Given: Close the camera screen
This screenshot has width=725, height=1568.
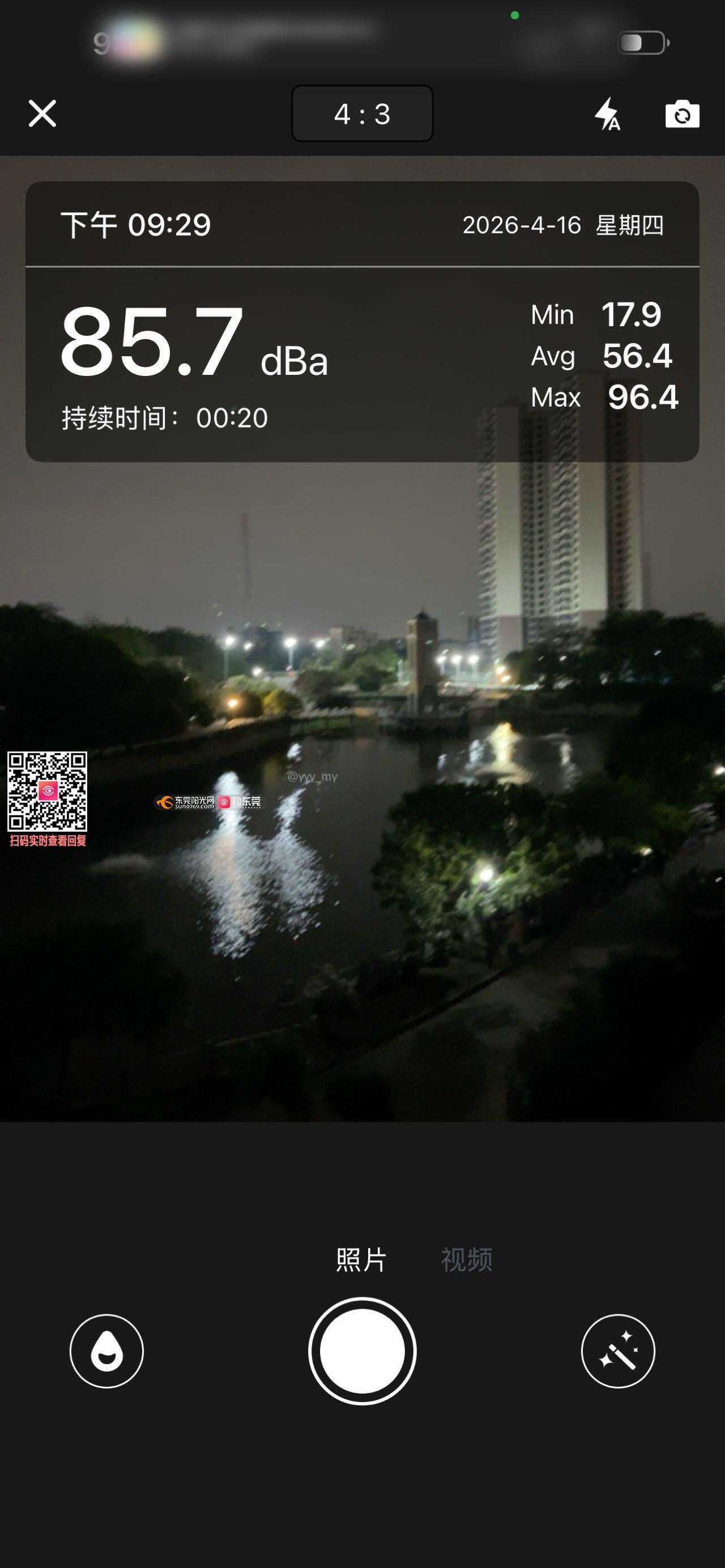Looking at the screenshot, I should [42, 114].
